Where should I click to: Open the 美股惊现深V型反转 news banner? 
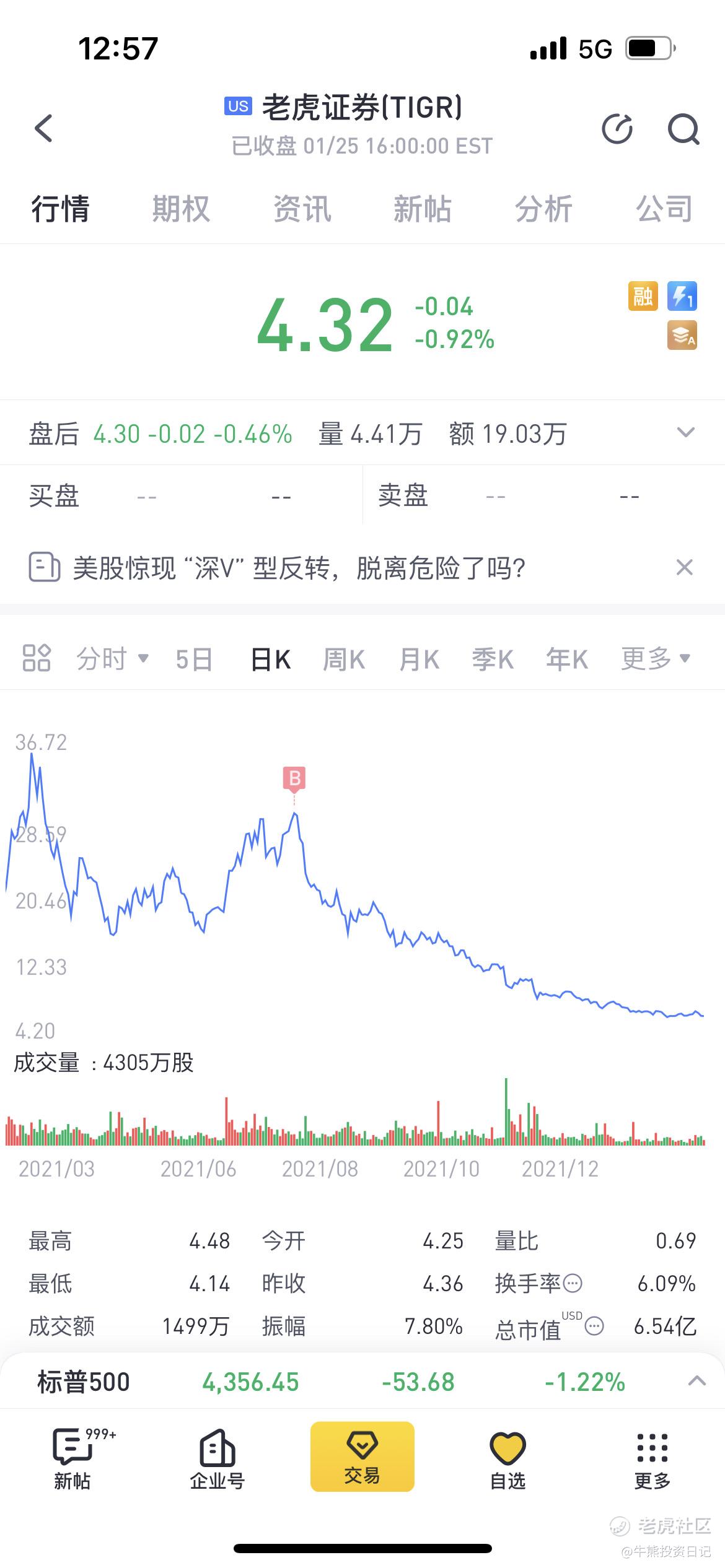click(x=299, y=568)
